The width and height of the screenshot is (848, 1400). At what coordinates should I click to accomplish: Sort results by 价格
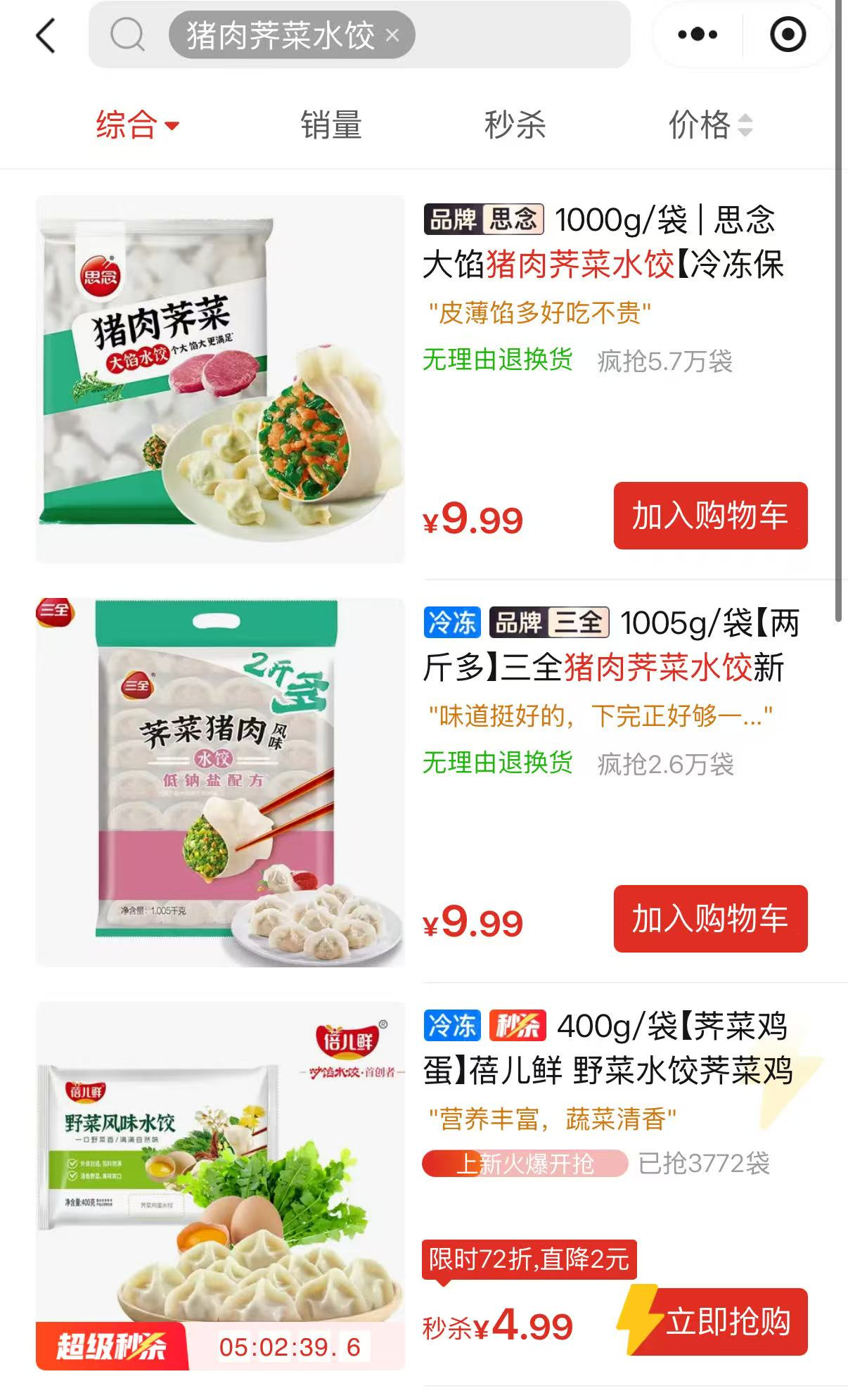coord(709,125)
